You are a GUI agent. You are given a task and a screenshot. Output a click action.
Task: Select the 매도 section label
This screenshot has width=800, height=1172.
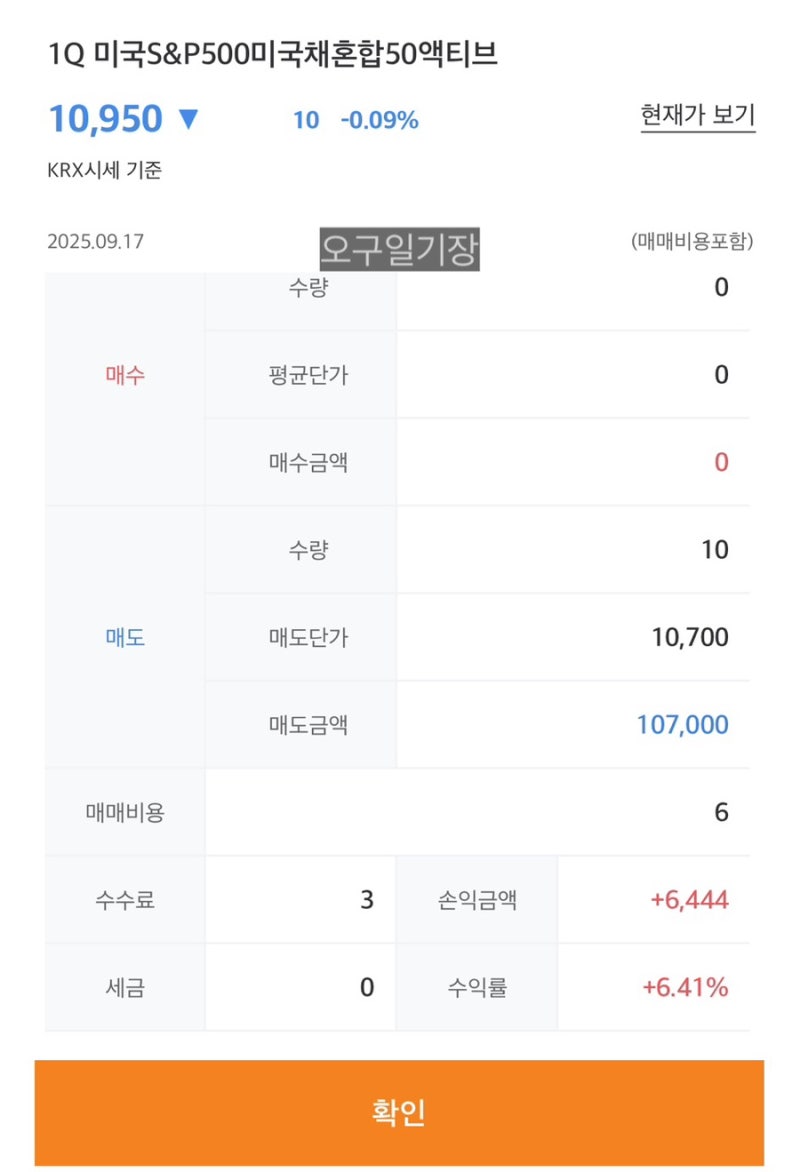[x=124, y=636]
